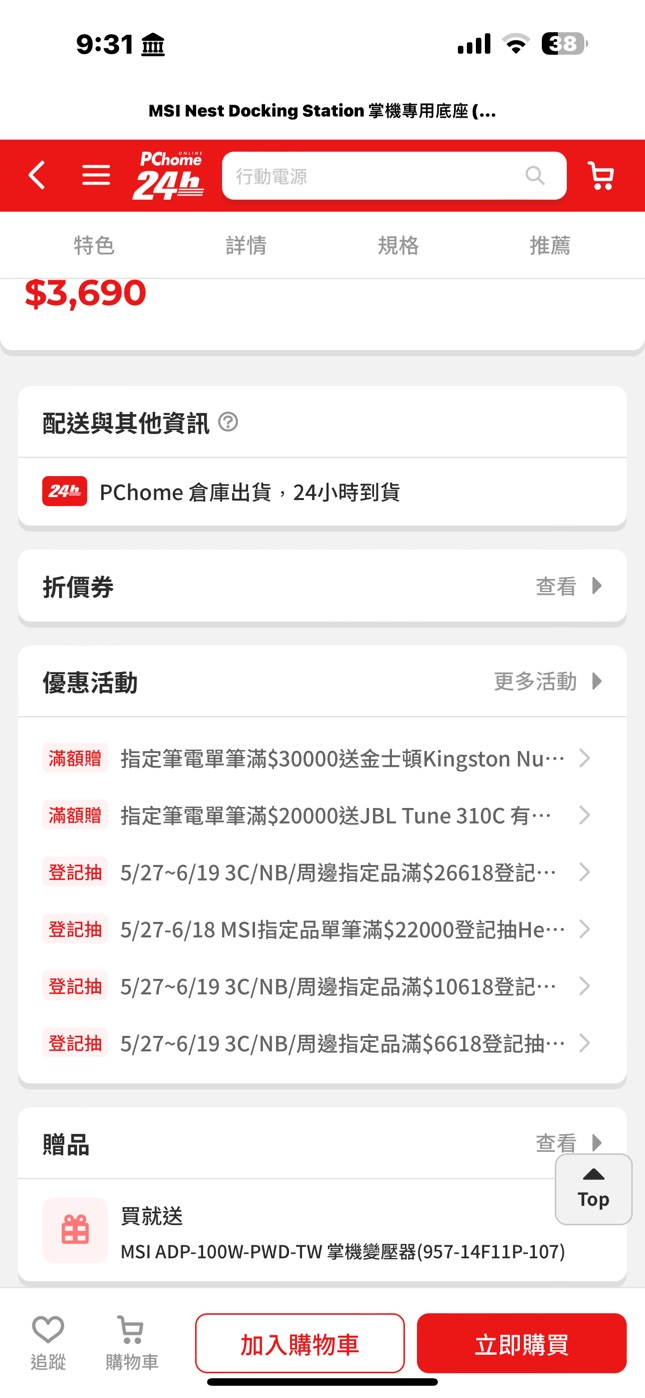Tap 立即購買 to buy now
This screenshot has width=645, height=1398.
522,1344
